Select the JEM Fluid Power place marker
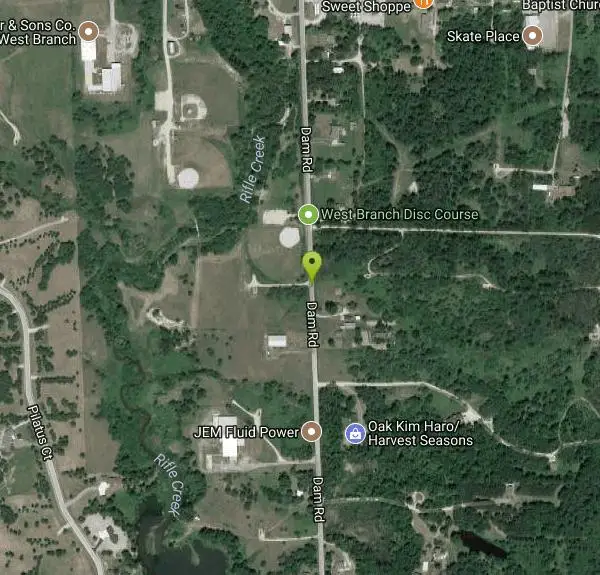The image size is (600, 575). (312, 432)
